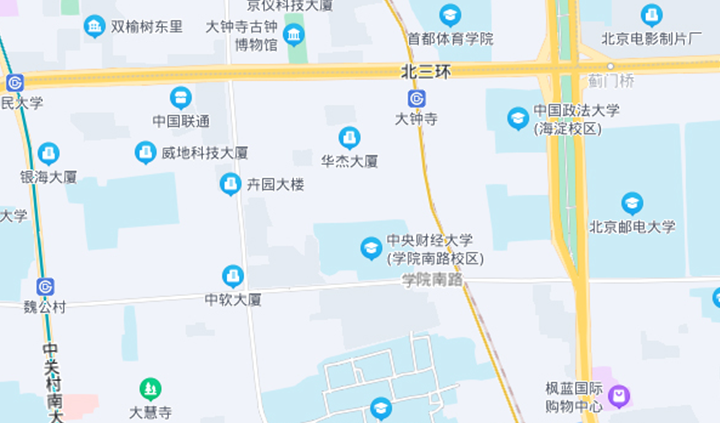This screenshot has height=423, width=720.
Task: Select the 中软大厦 marker
Action: point(233,276)
